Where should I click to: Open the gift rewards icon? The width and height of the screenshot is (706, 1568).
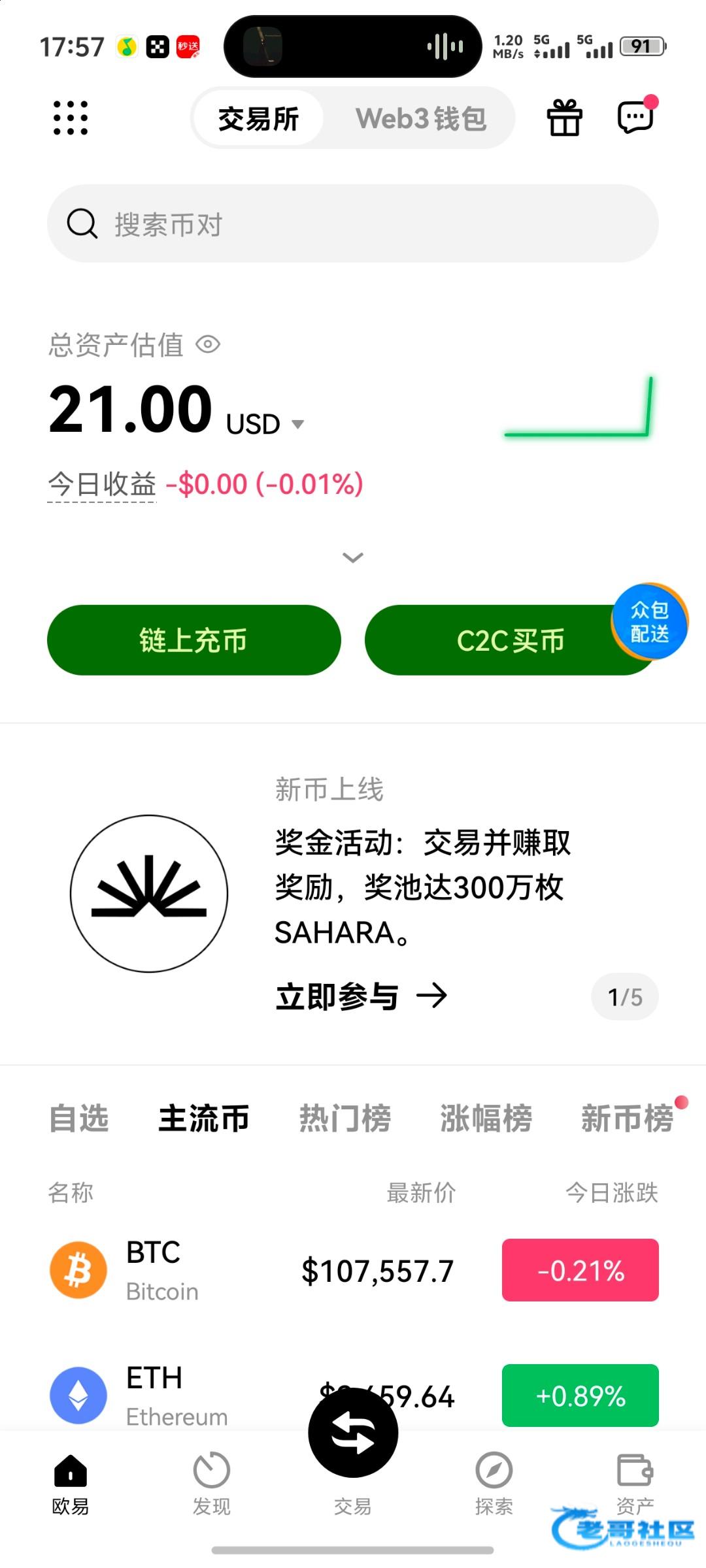click(564, 118)
